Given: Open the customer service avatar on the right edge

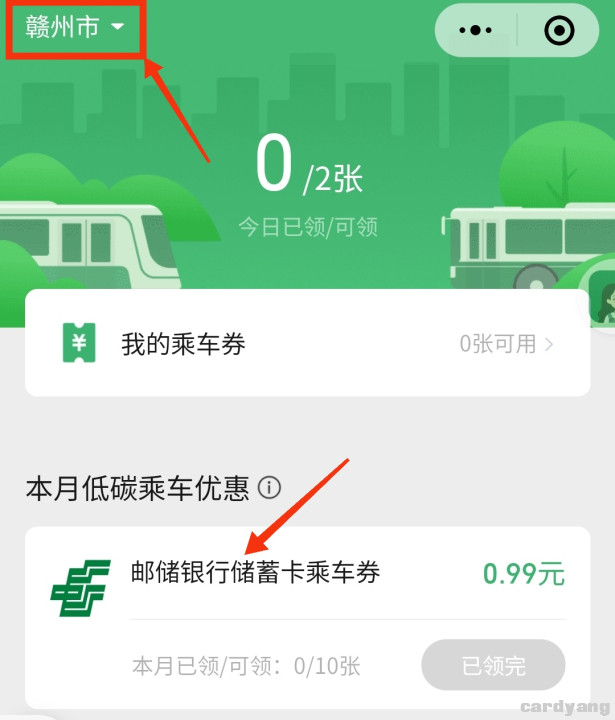Looking at the screenshot, I should coord(603,298).
